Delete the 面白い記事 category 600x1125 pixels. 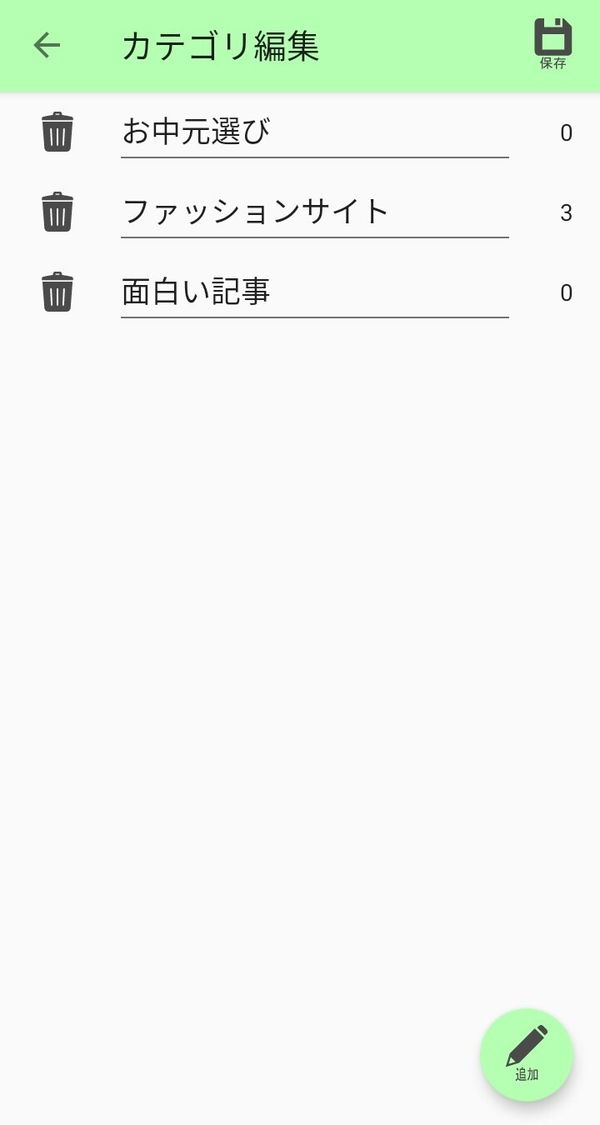(57, 291)
